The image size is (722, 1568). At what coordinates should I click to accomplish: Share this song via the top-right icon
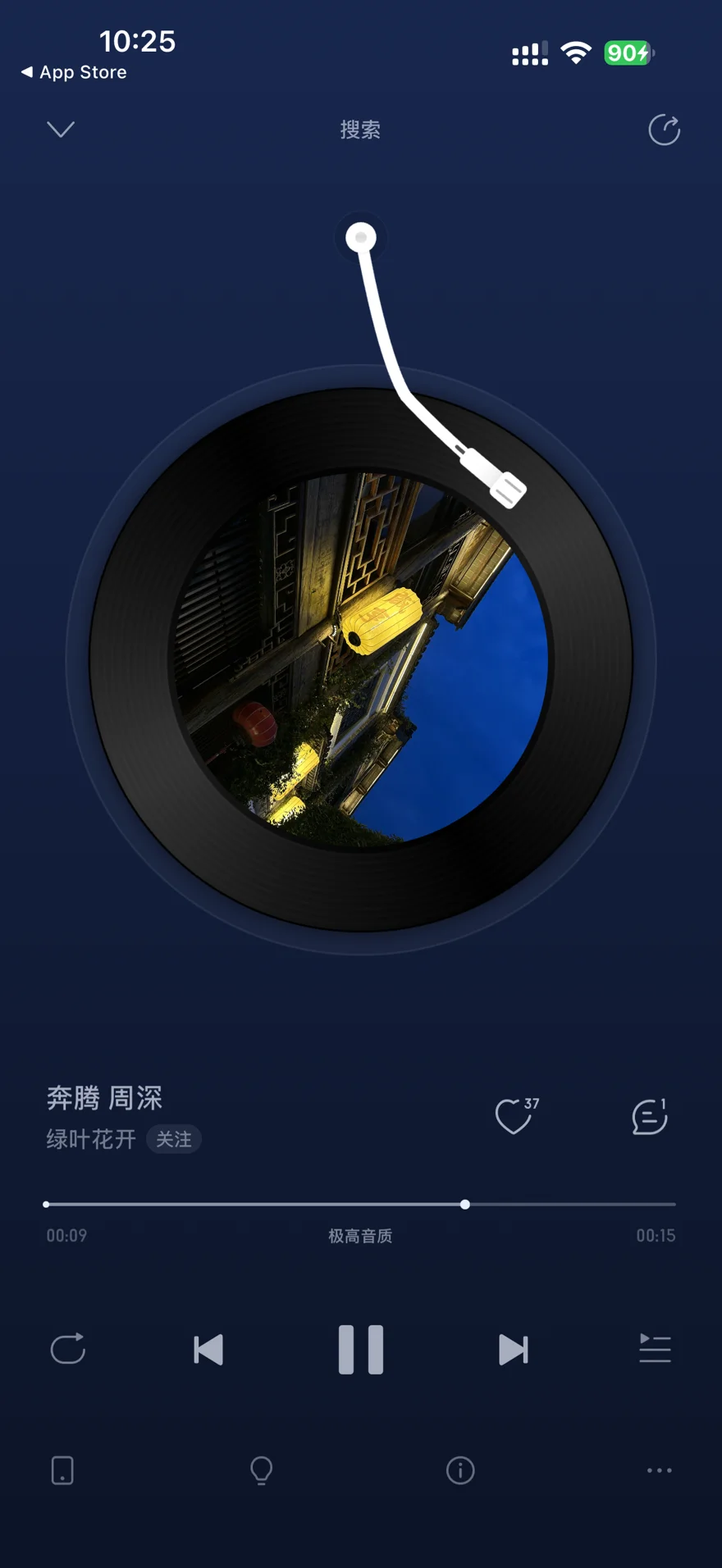pos(664,130)
